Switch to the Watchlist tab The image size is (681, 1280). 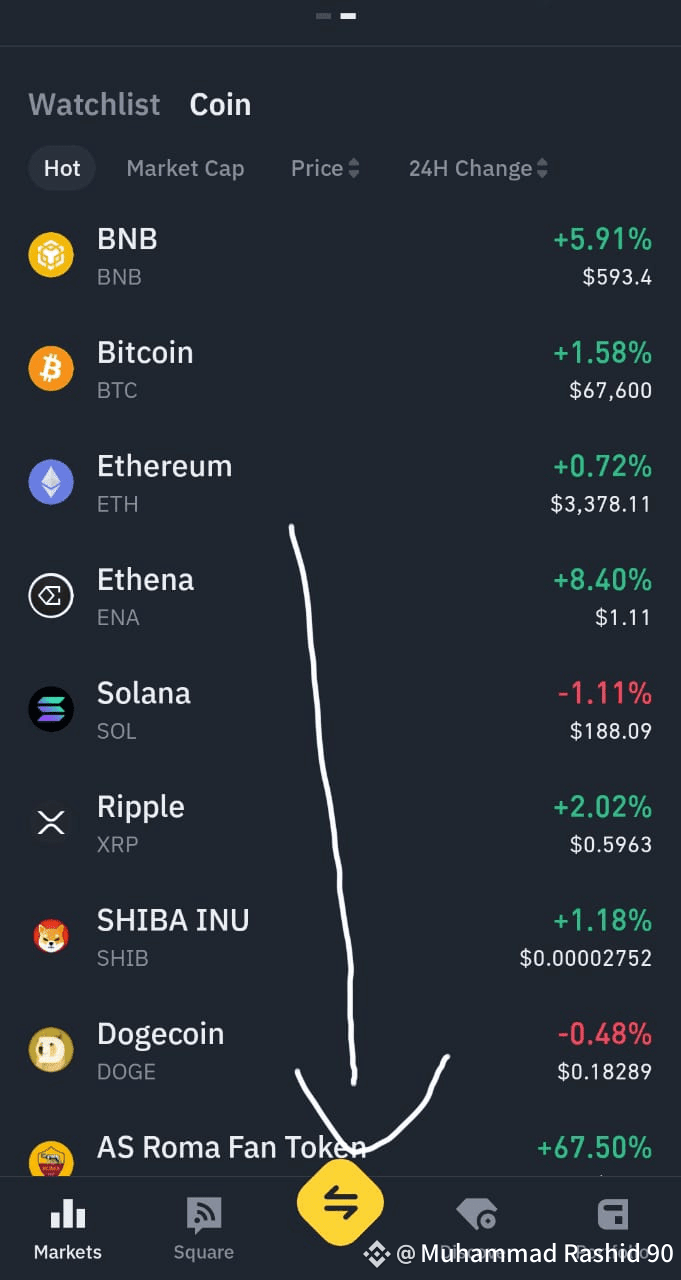pos(94,105)
